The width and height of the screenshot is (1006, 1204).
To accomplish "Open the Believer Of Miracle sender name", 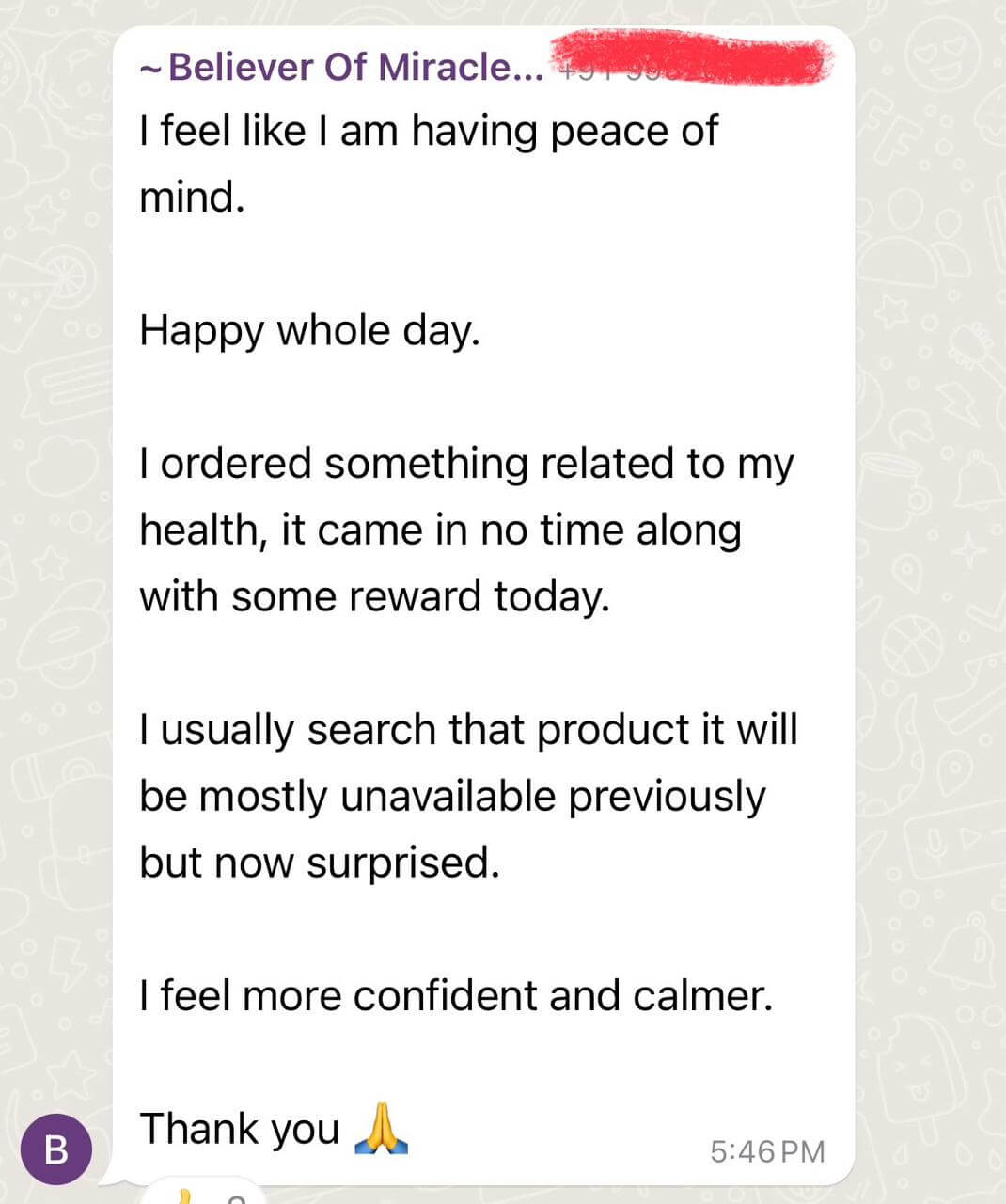I will point(341,68).
